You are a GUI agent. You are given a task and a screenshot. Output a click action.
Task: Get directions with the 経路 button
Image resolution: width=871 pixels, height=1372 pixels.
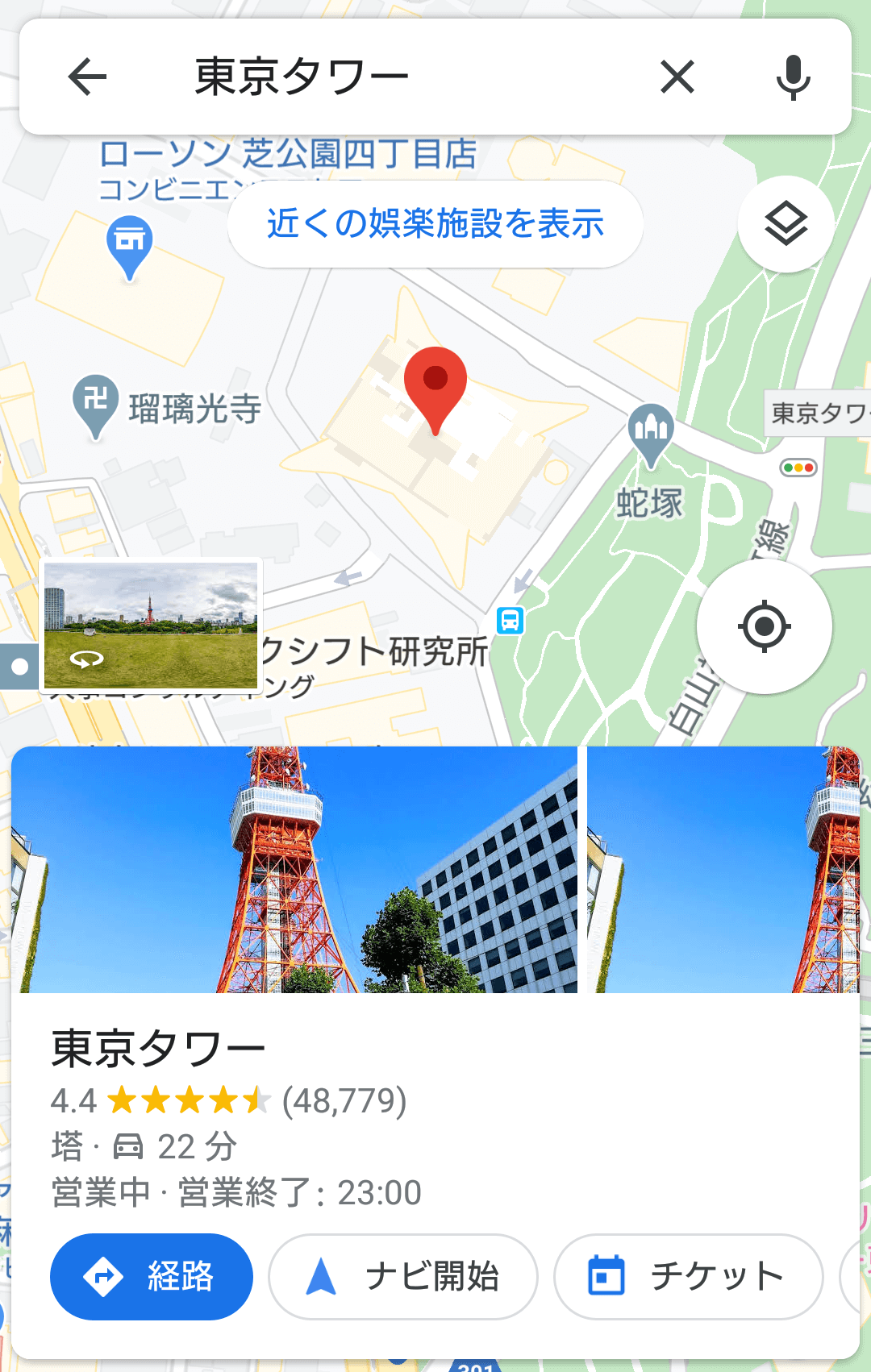click(x=152, y=1277)
